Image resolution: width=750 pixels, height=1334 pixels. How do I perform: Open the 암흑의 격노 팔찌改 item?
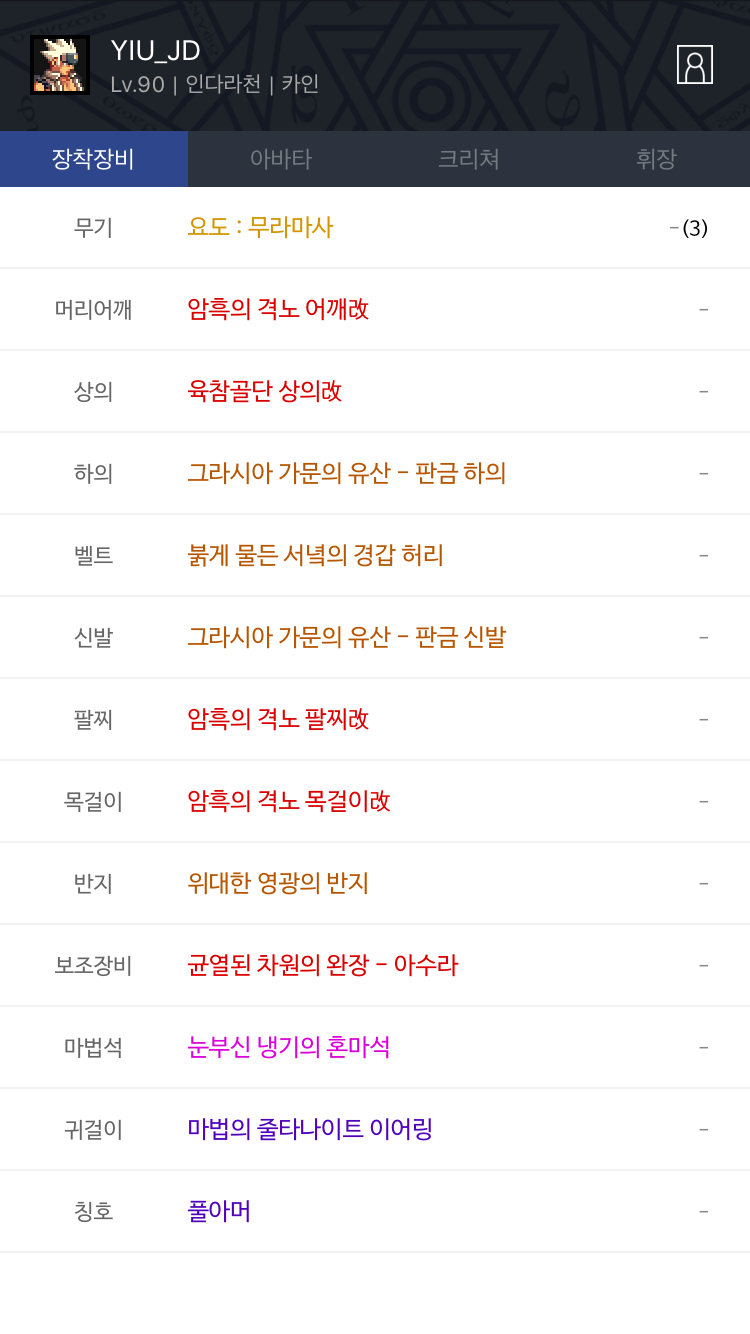278,720
